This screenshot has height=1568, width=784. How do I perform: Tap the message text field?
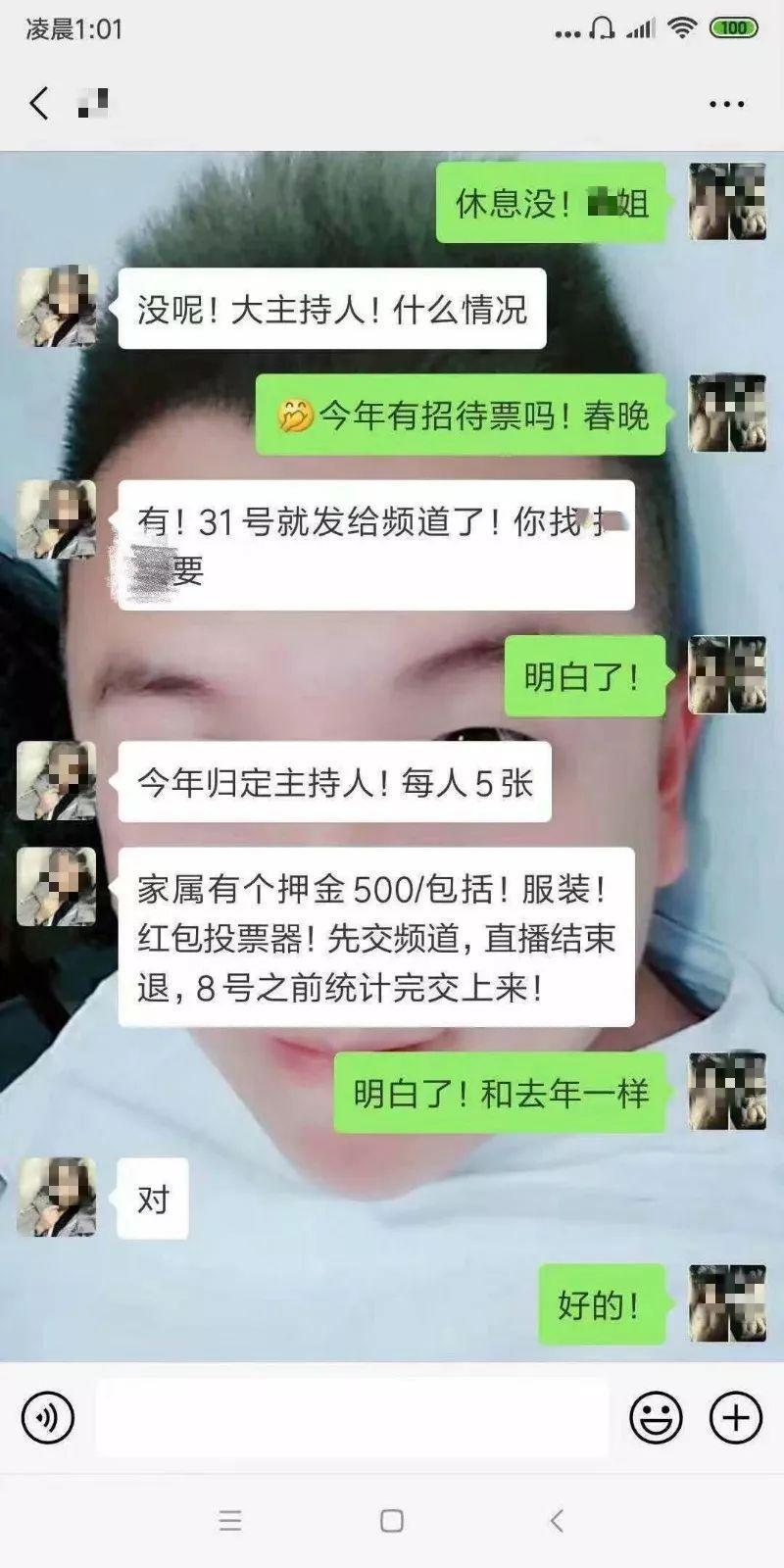[353, 1417]
